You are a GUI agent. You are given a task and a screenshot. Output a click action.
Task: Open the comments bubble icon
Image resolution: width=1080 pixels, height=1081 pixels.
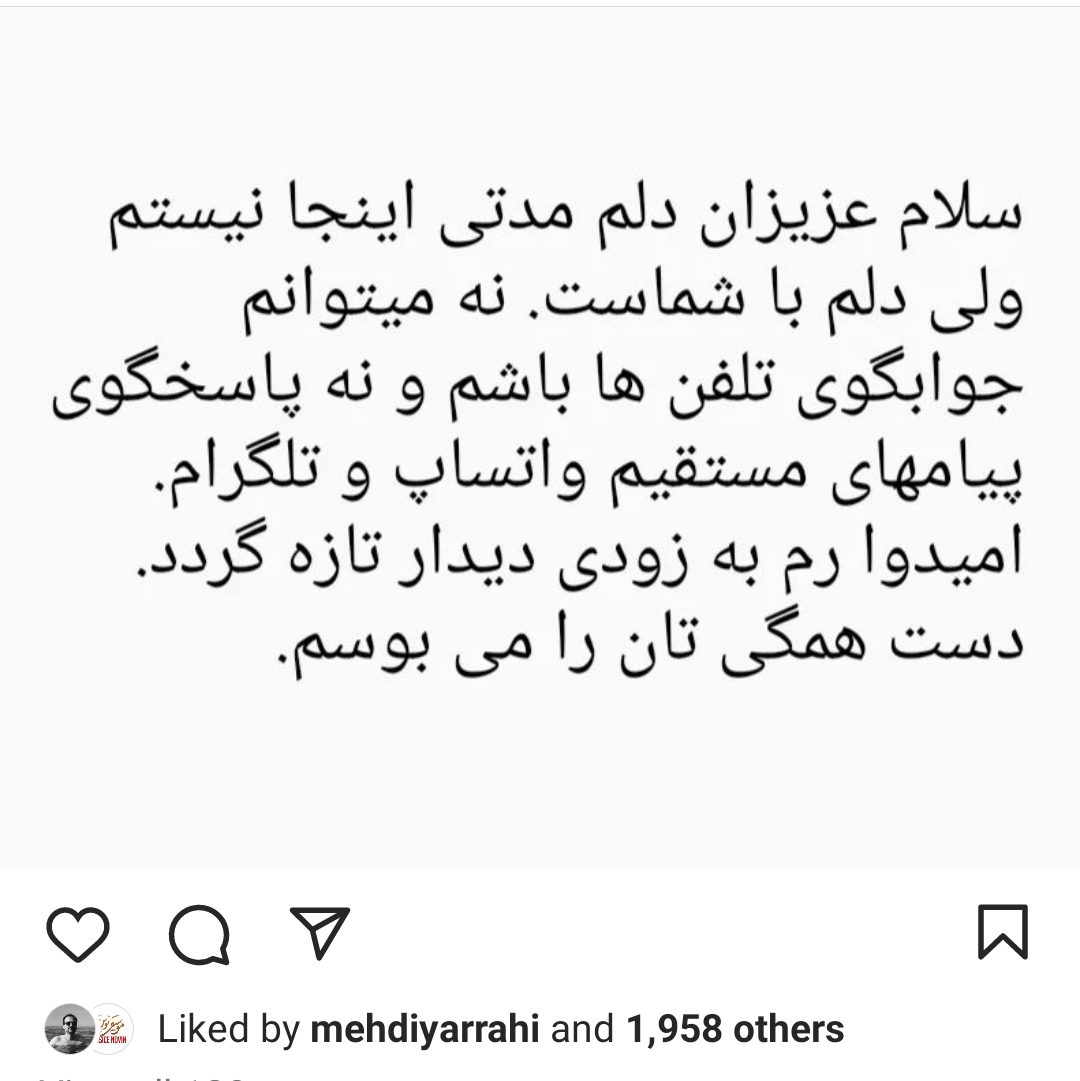point(200,936)
